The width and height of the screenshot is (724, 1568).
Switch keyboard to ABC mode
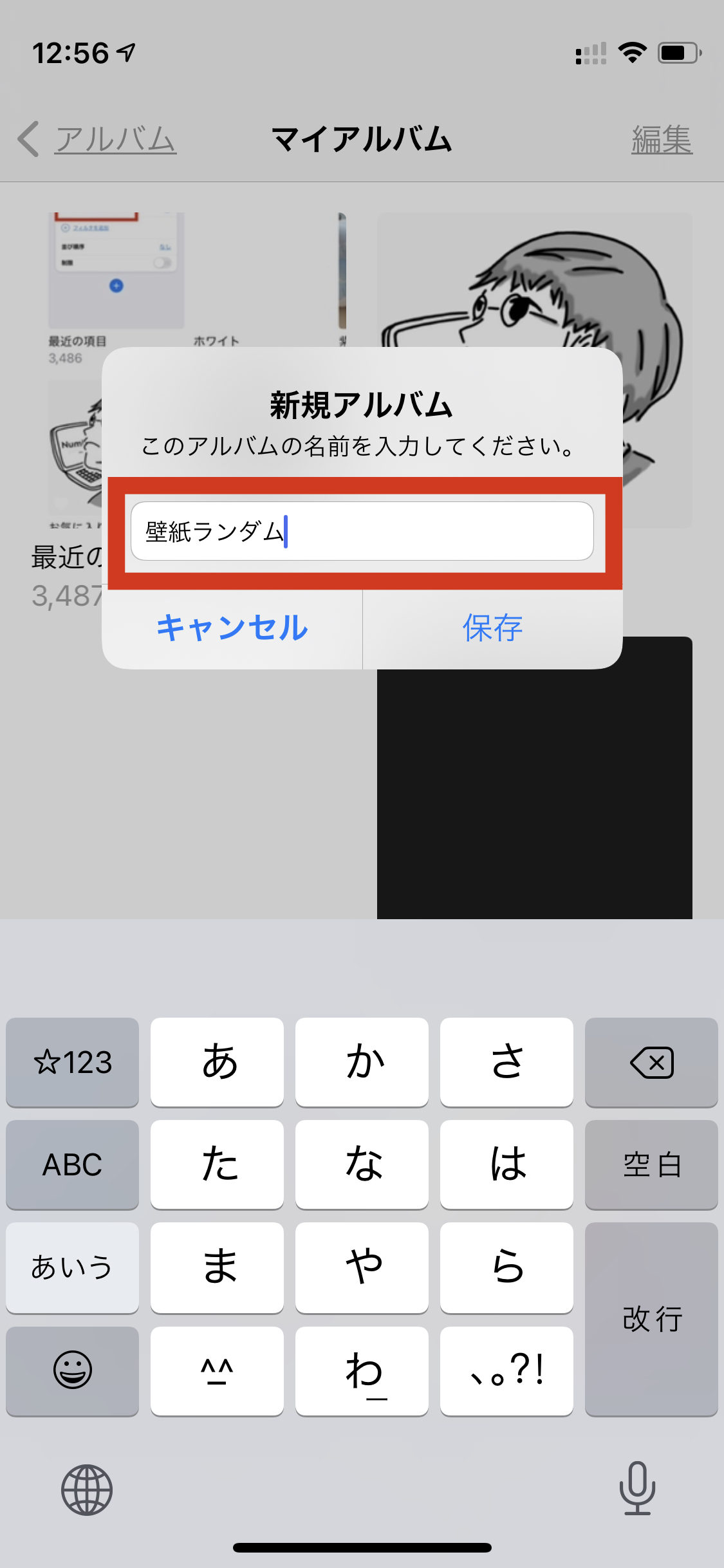coord(72,1164)
